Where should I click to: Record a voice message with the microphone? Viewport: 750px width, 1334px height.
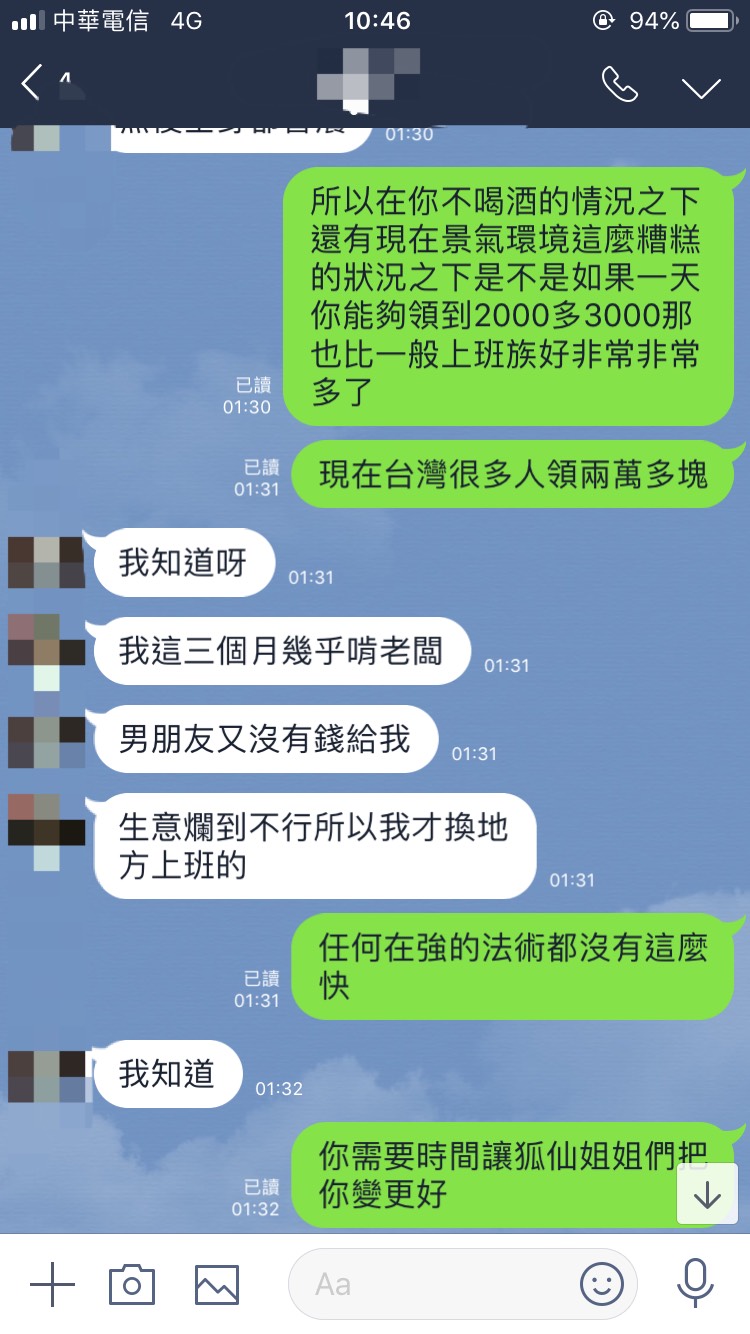694,1284
